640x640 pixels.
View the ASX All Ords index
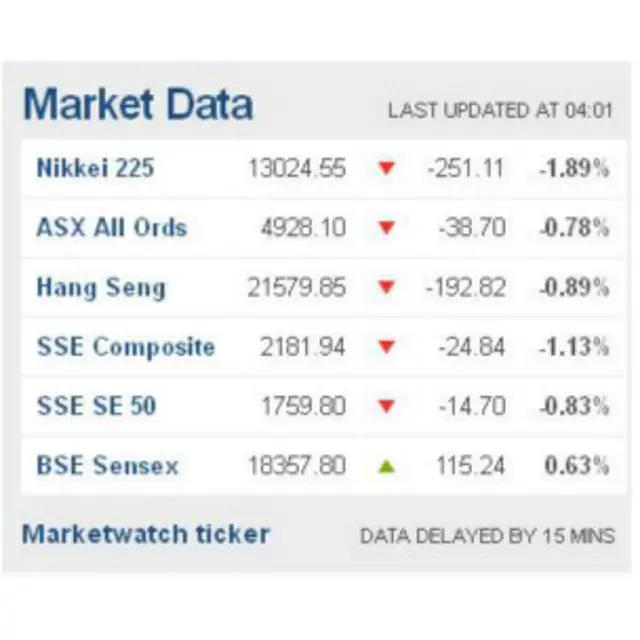pyautogui.click(x=111, y=227)
